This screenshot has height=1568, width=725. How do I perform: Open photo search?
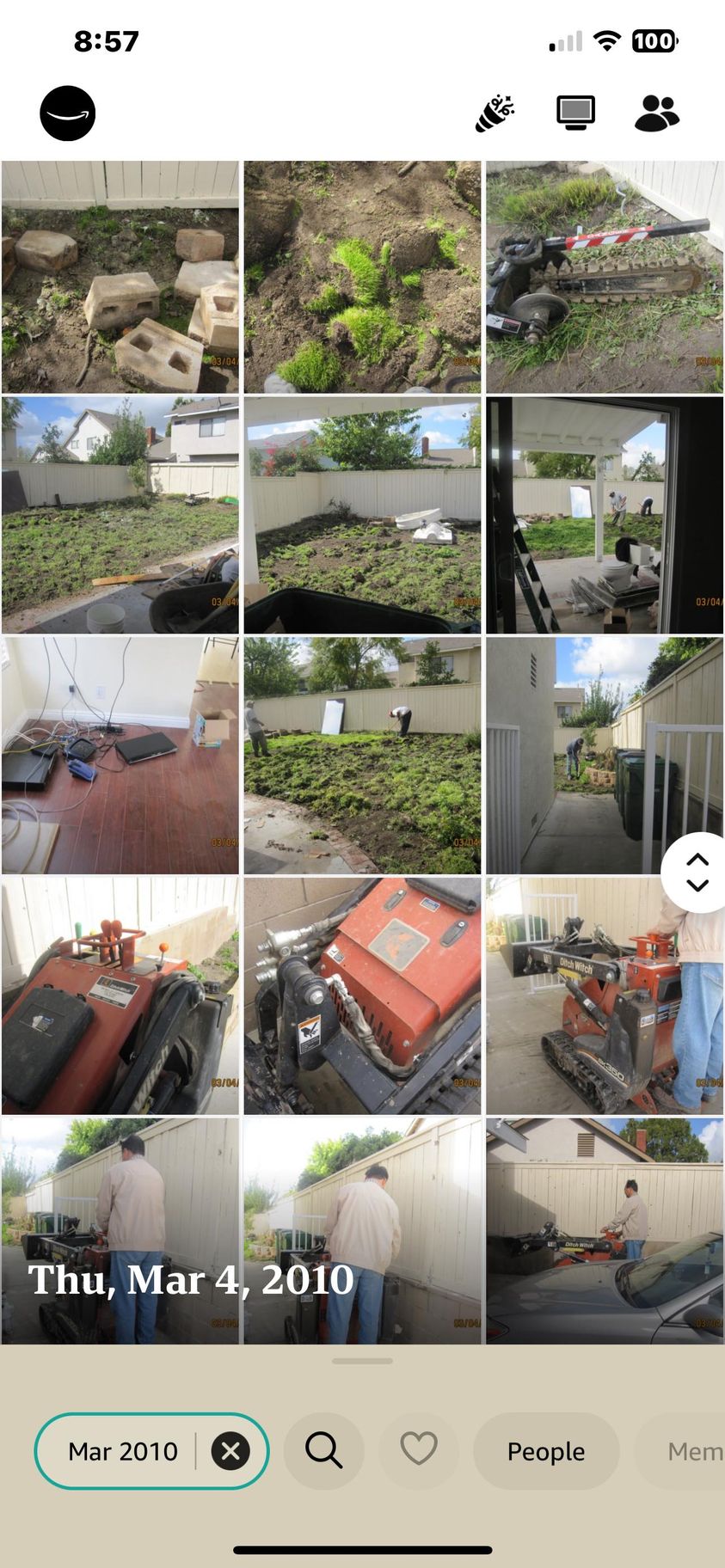pyautogui.click(x=324, y=1451)
